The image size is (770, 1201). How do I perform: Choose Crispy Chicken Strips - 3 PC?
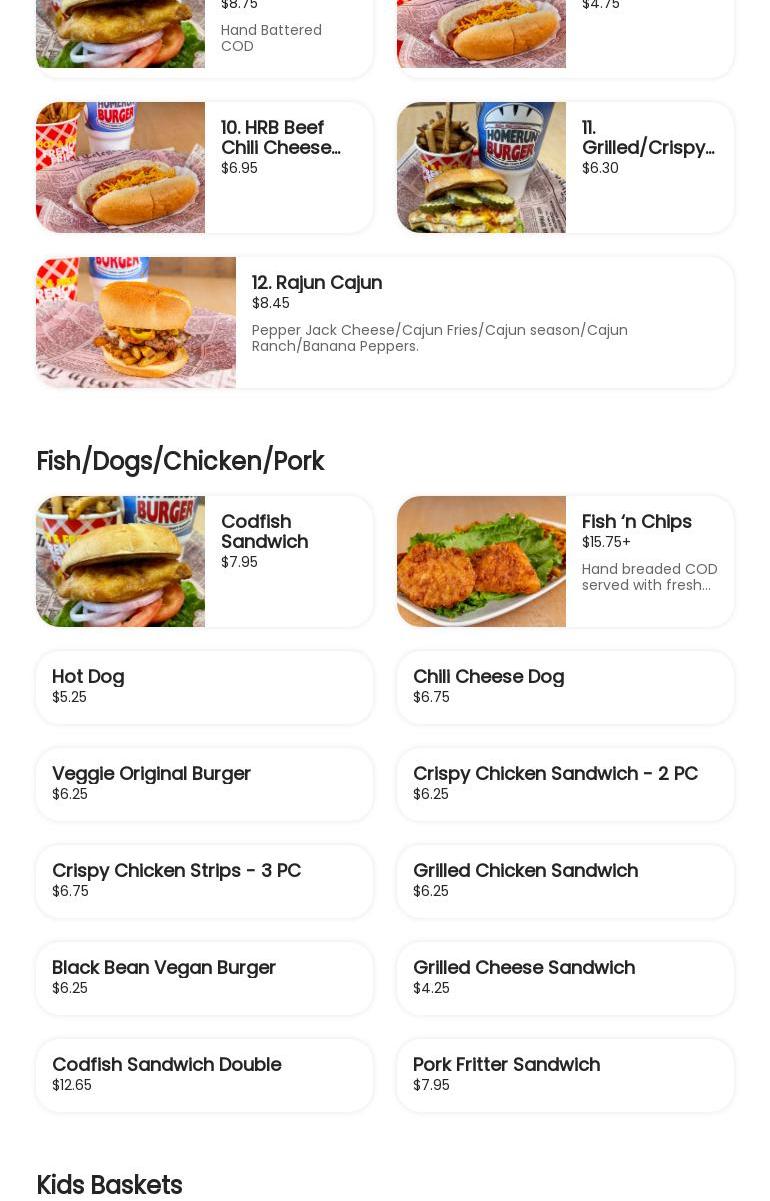click(x=204, y=881)
